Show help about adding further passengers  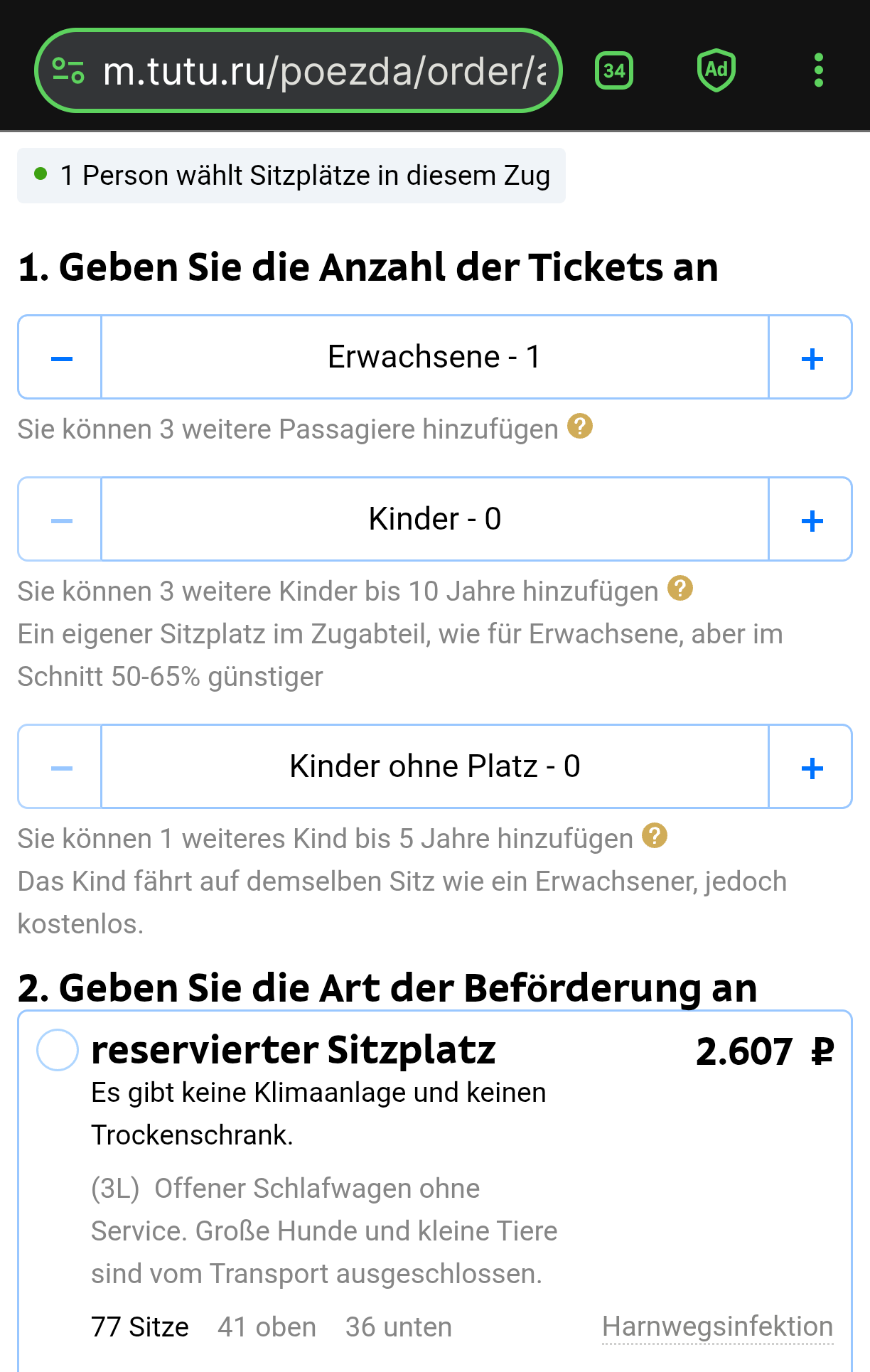pos(580,427)
